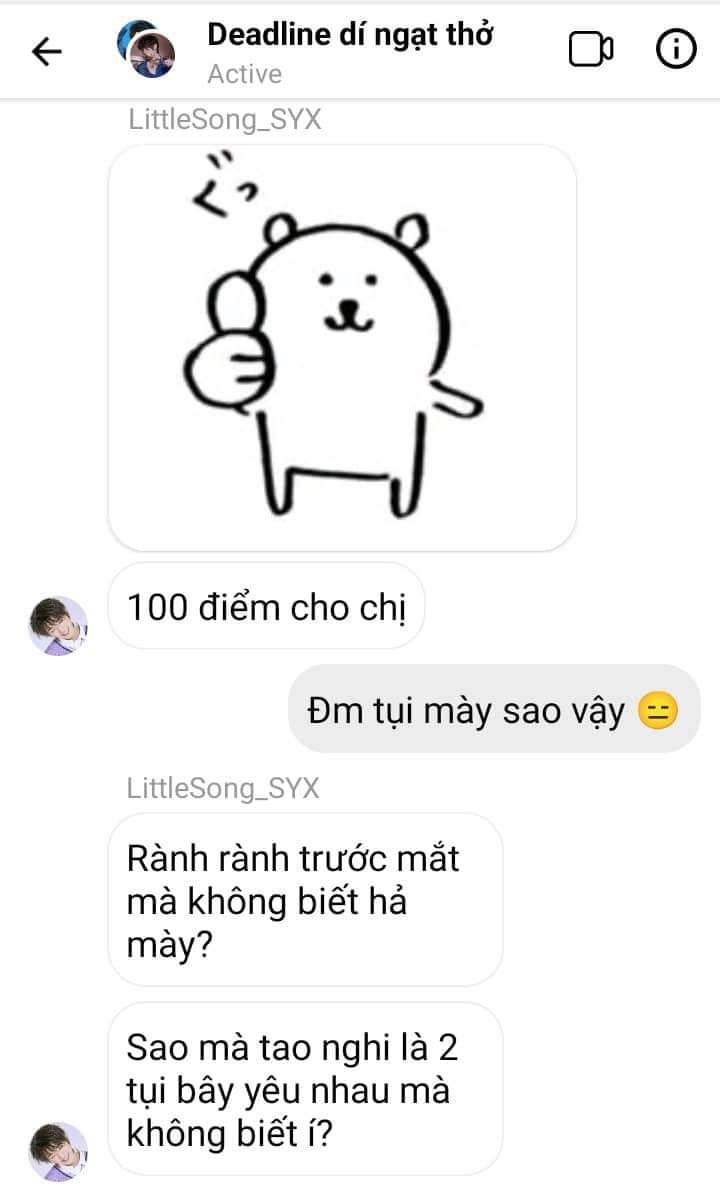Open Deadline dí ngạt thở group details
Screen dimensions: 720x1189
tap(350, 35)
